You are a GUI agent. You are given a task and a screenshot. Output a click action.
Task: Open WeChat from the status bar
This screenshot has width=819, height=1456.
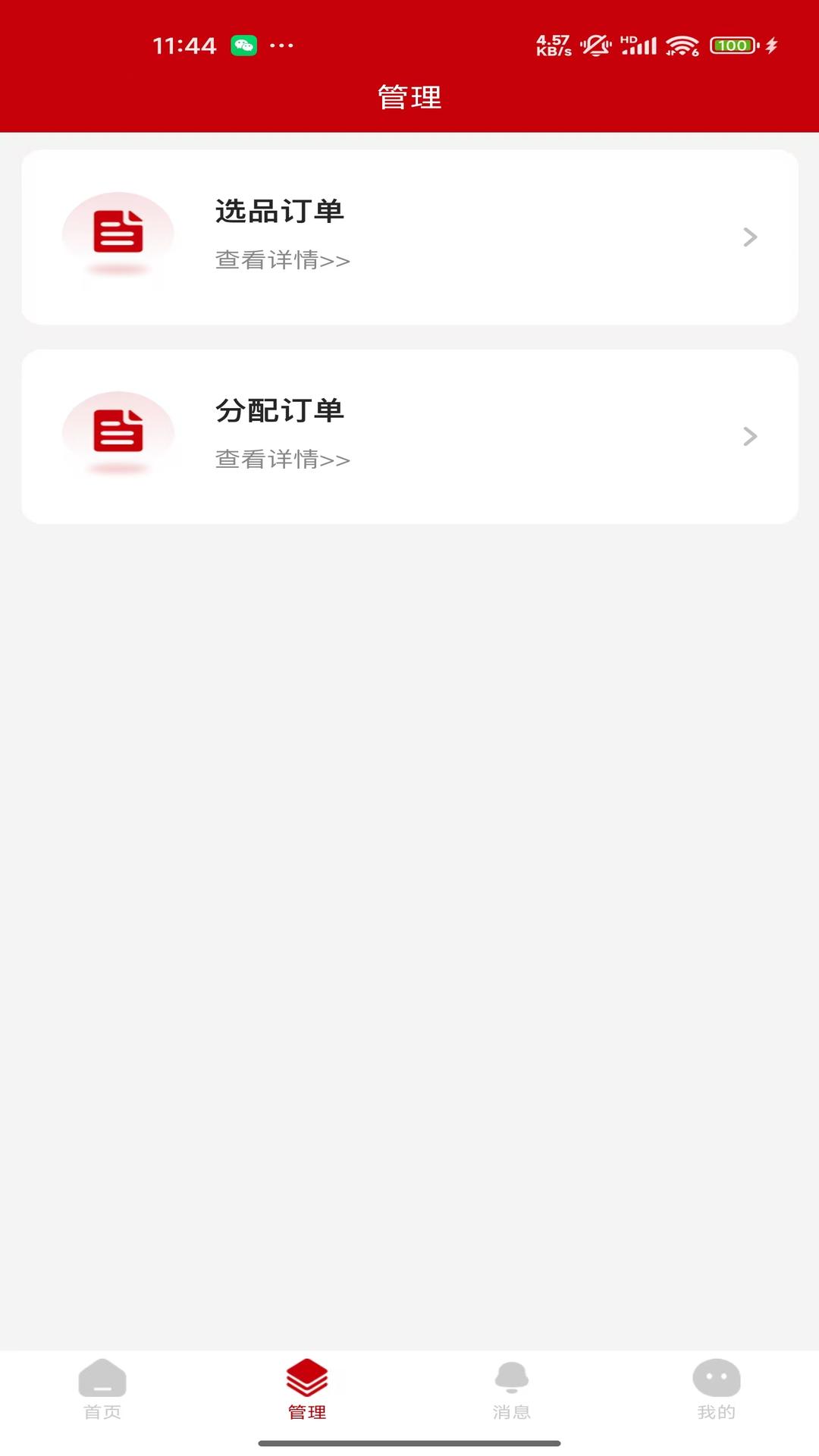pyautogui.click(x=244, y=46)
